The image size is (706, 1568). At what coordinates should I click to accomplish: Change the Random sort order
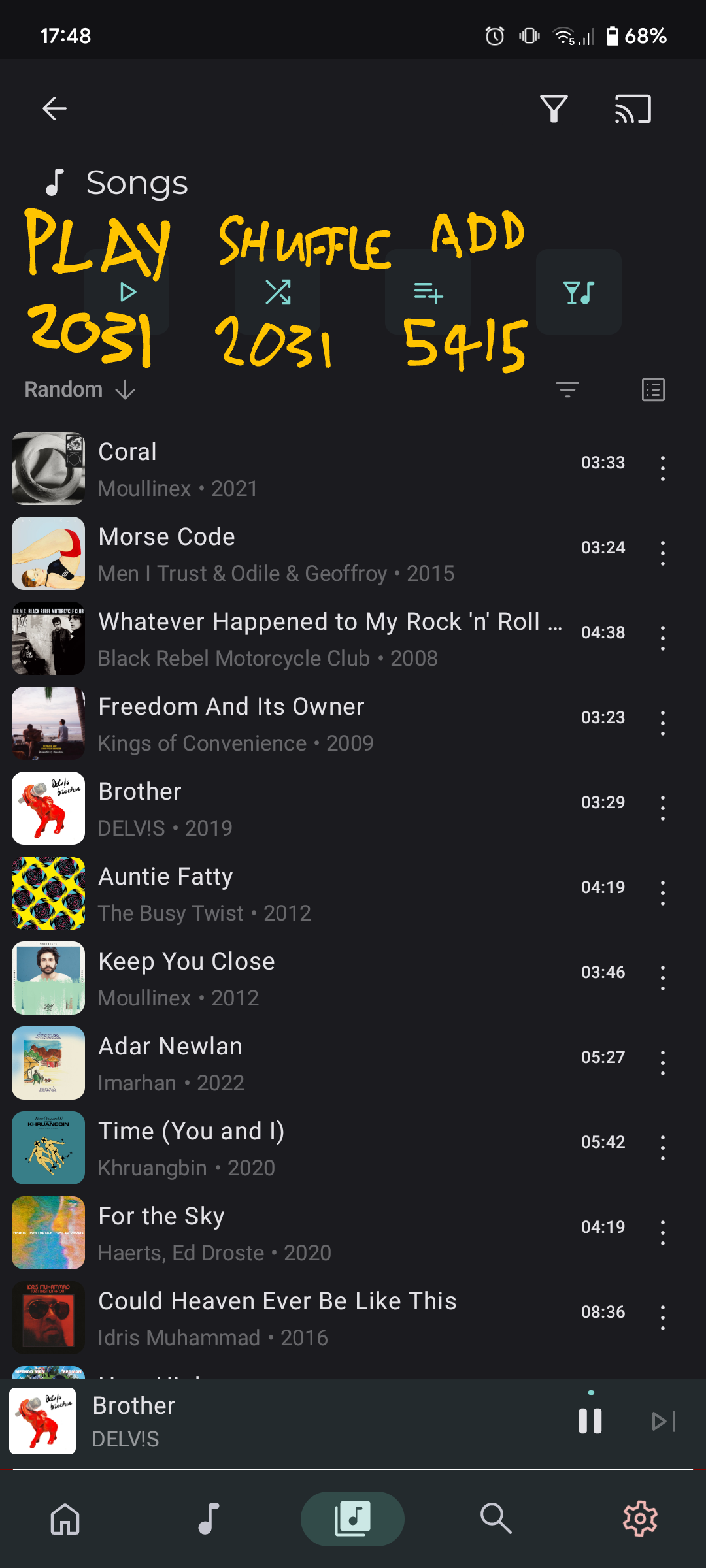(x=80, y=390)
